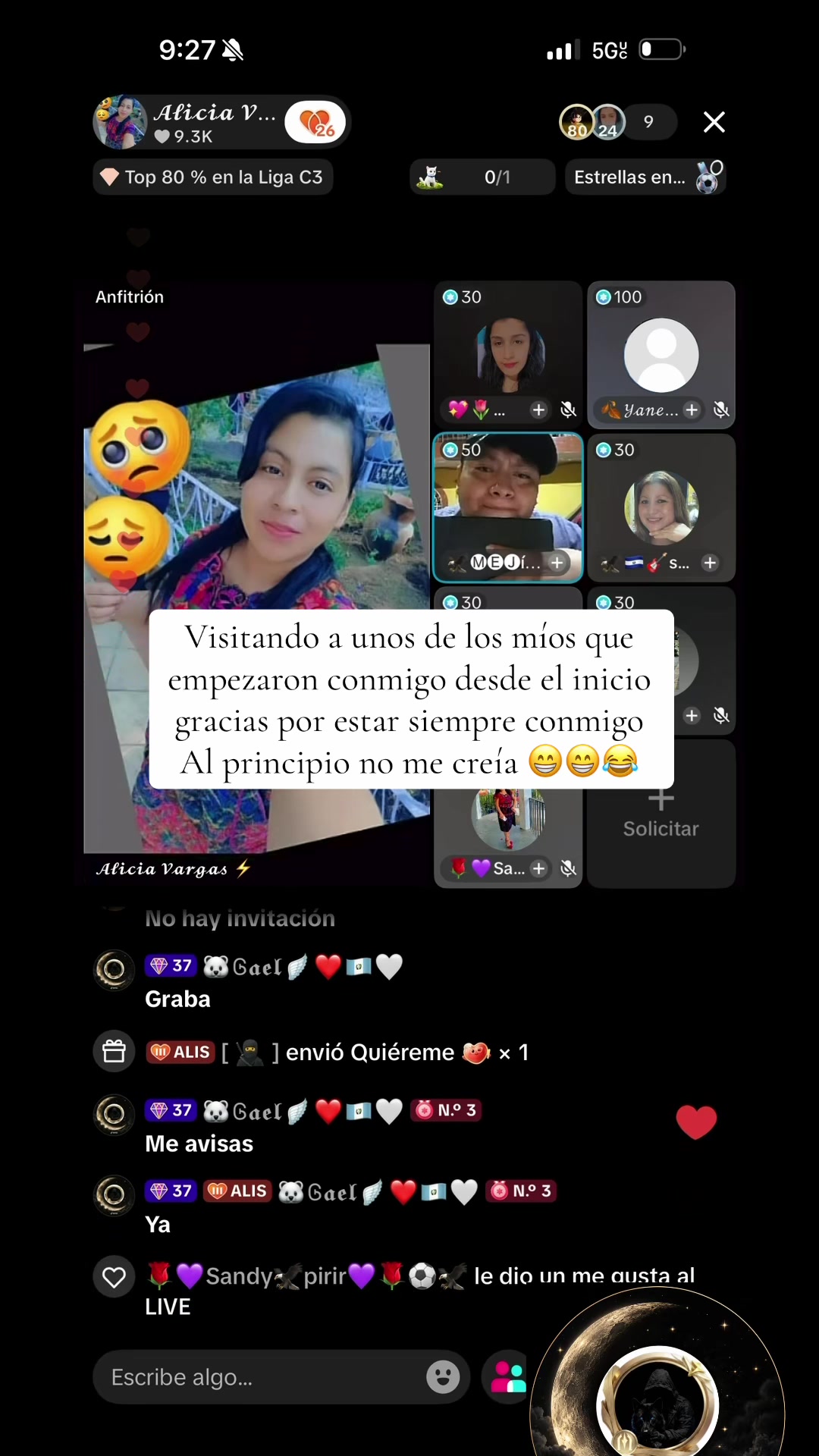The width and height of the screenshot is (819, 1456).
Task: Open Alicia V. host profile
Action: coord(186,122)
